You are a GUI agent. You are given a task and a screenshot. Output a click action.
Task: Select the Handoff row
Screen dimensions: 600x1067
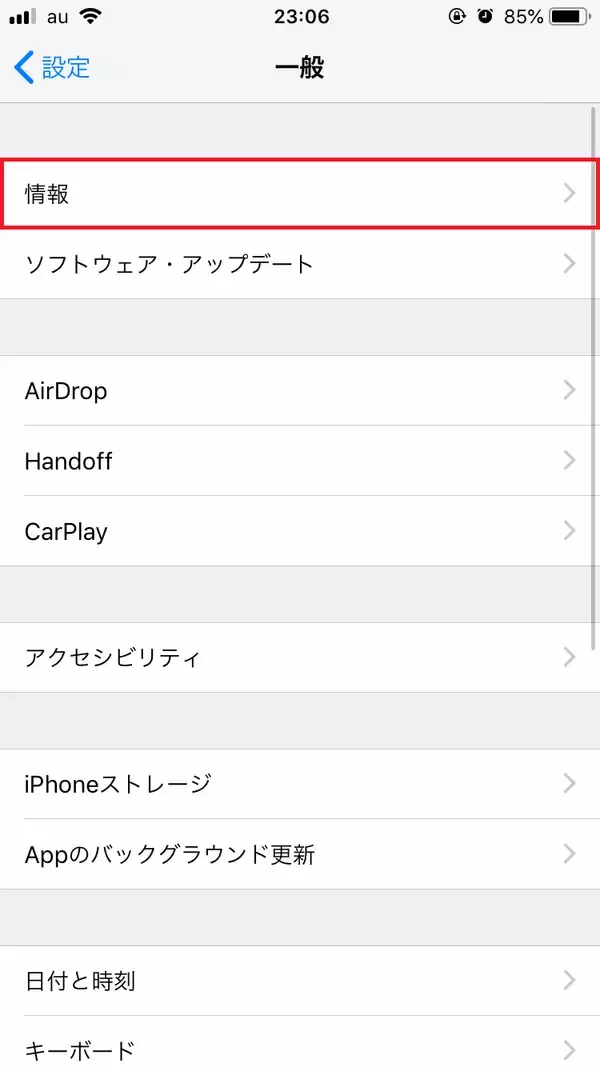click(298, 461)
